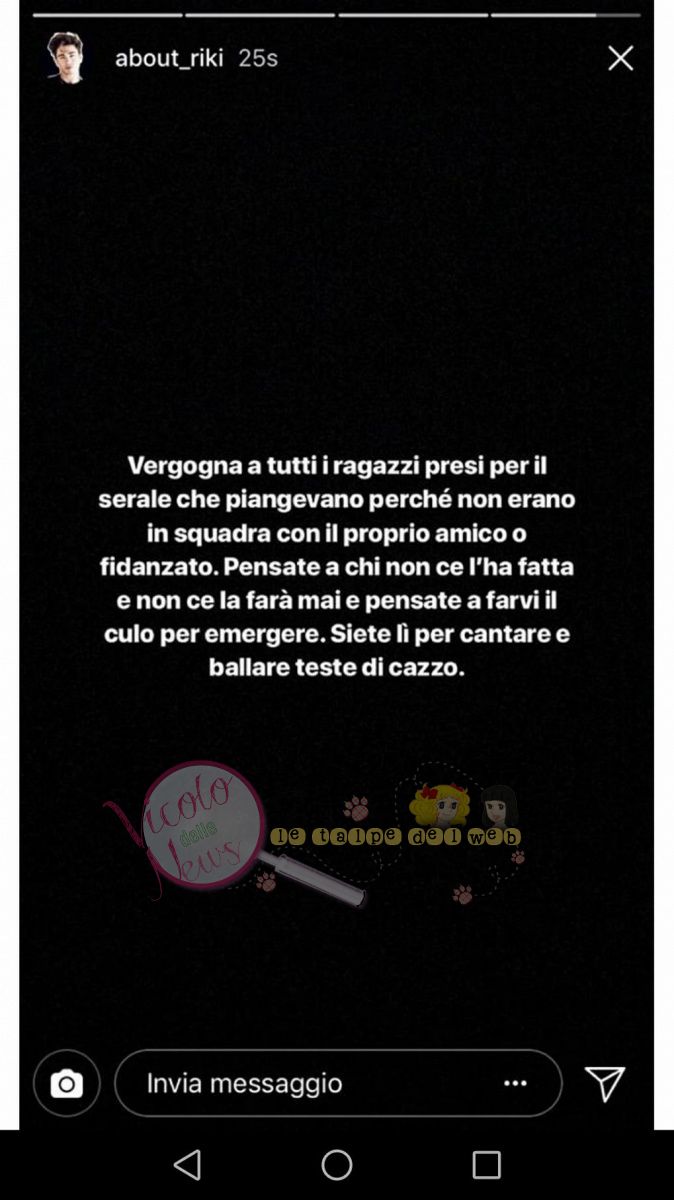Close the story viewer
The image size is (674, 1200).
[x=620, y=59]
